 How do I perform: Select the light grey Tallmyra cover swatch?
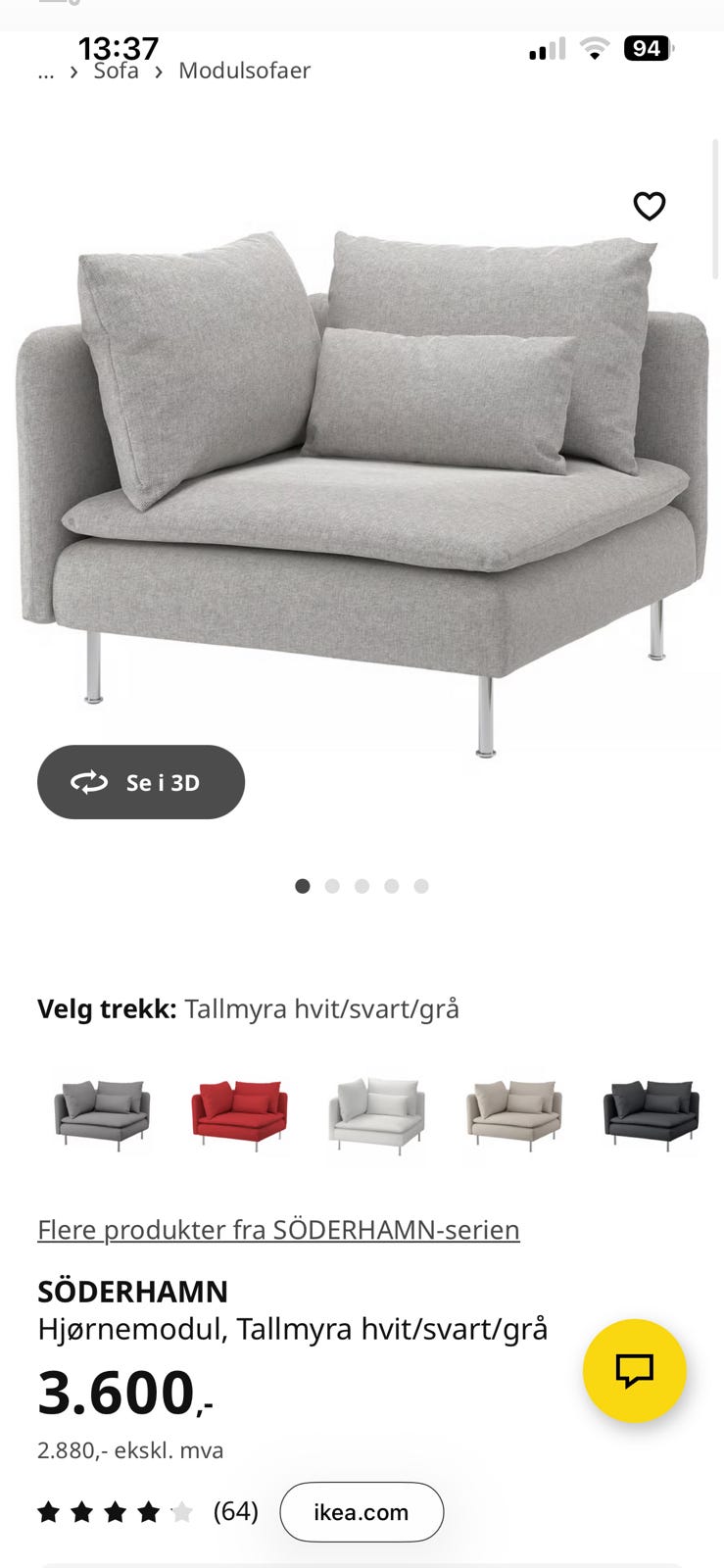click(x=102, y=1115)
